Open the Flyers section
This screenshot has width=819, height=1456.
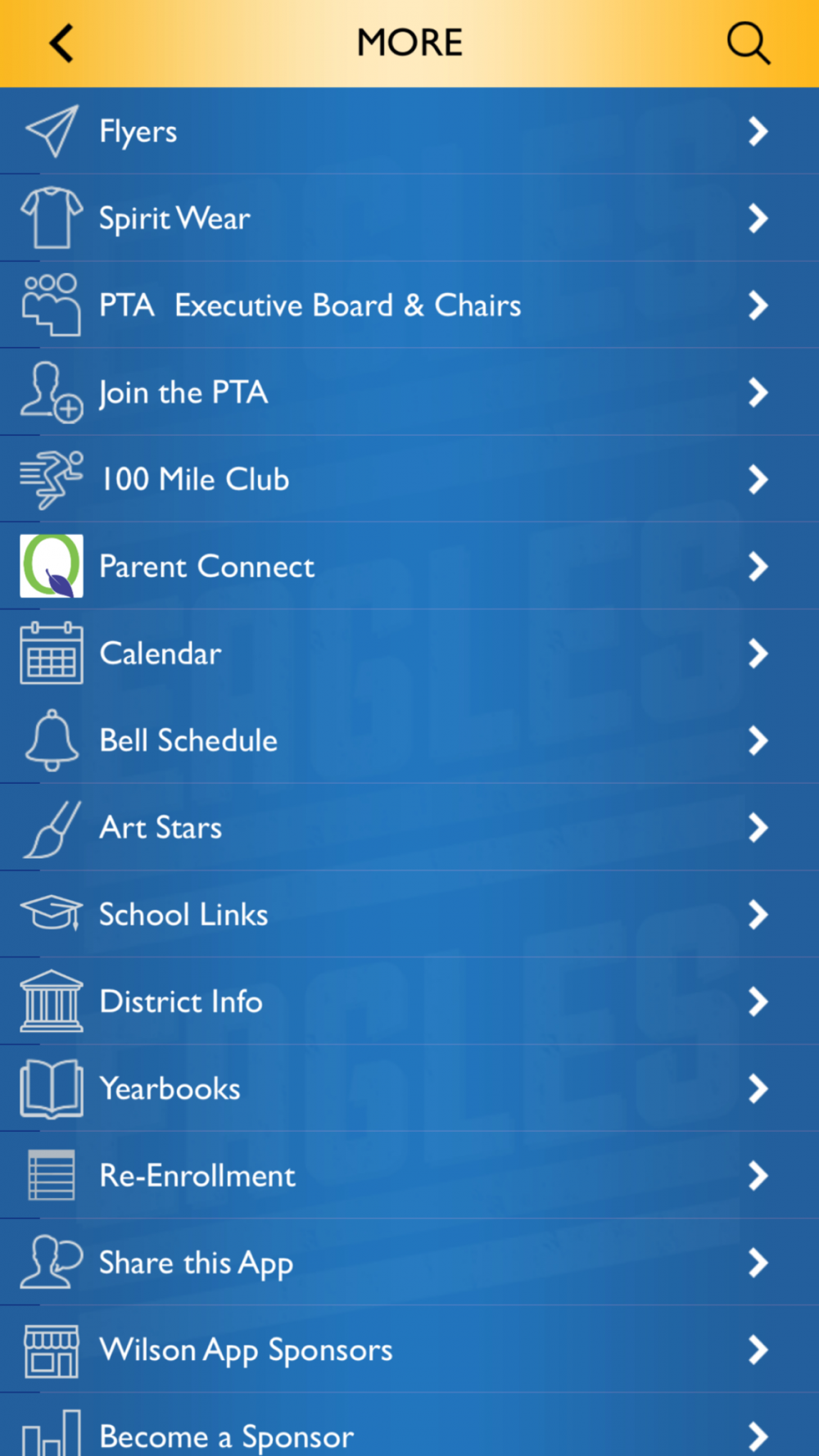[409, 131]
